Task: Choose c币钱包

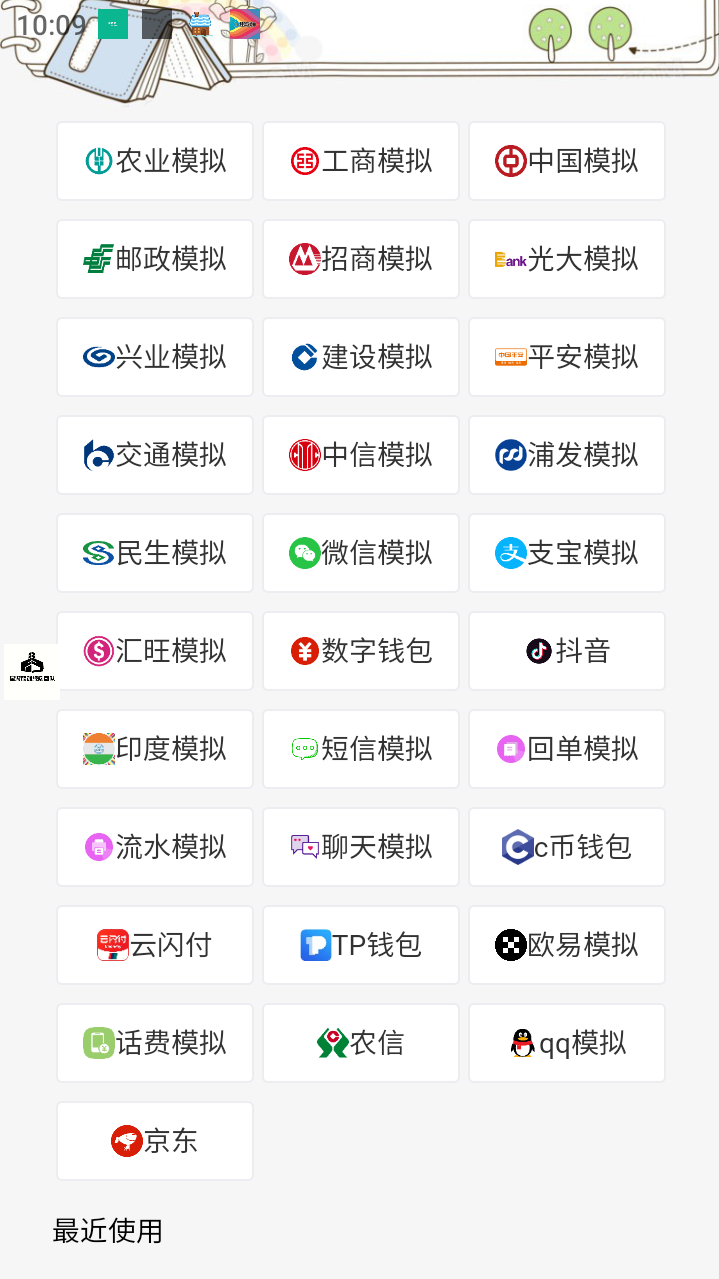Action: (x=567, y=847)
